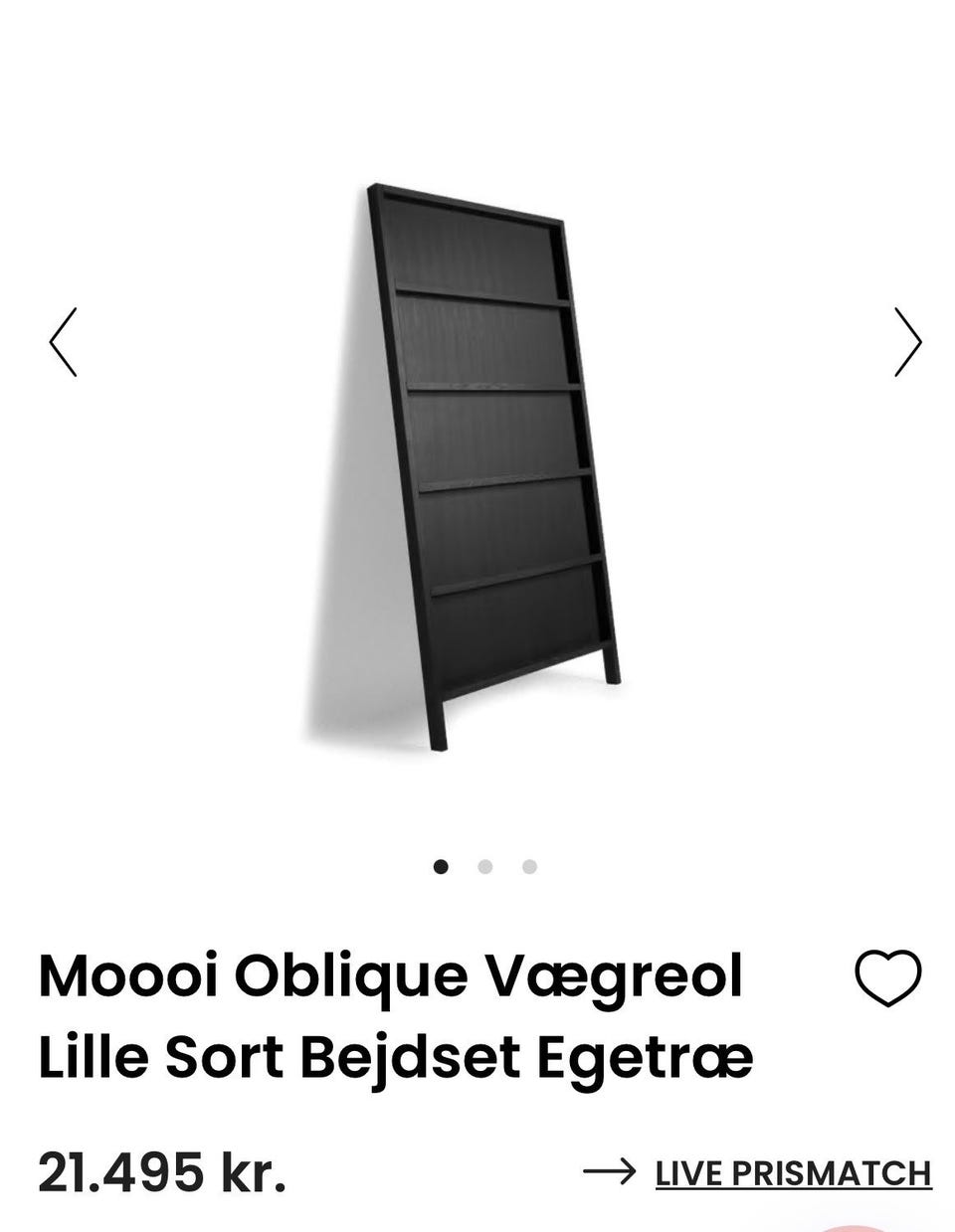Screen dimensions: 955x1232
Task: Select the second carousel dot
Action: [x=484, y=866]
